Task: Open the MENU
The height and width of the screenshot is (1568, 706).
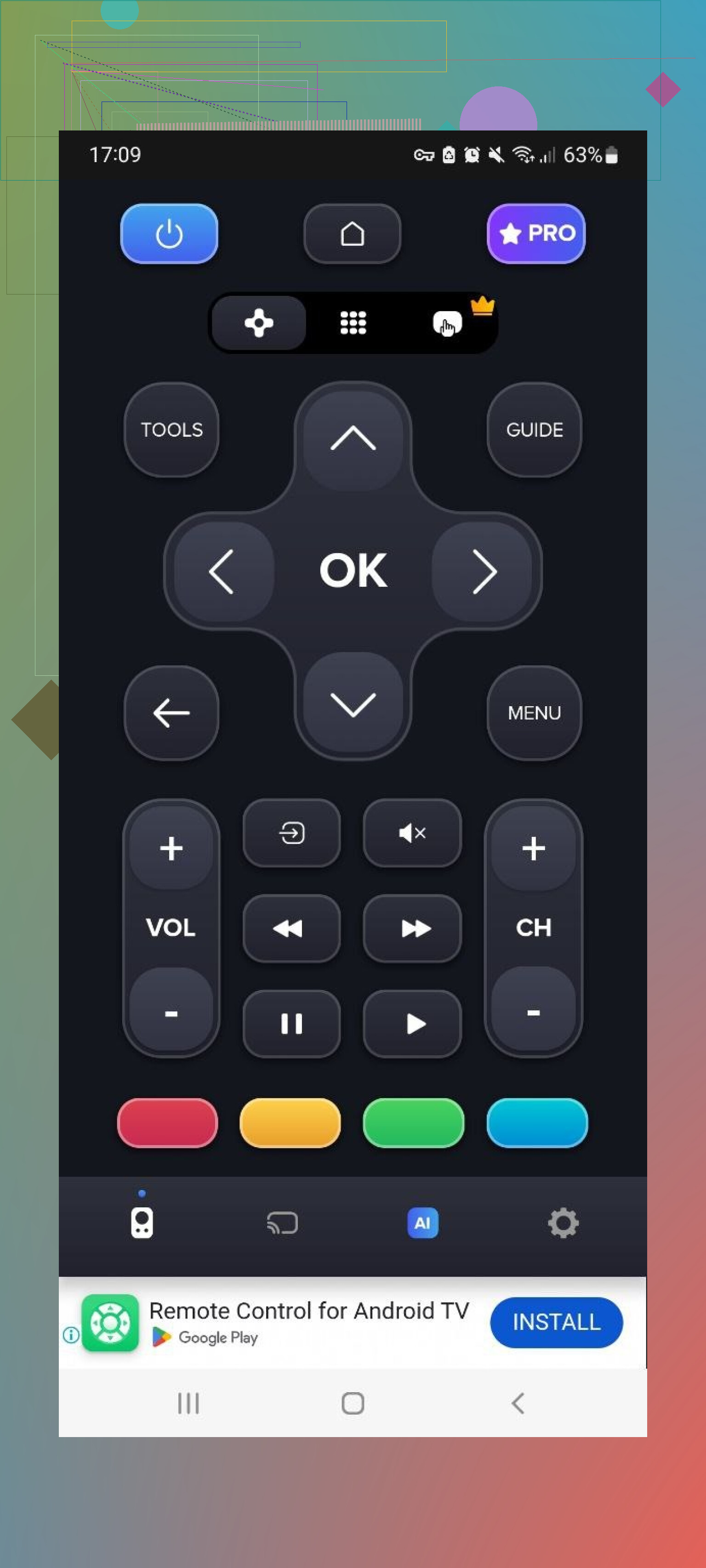Action: tap(534, 713)
